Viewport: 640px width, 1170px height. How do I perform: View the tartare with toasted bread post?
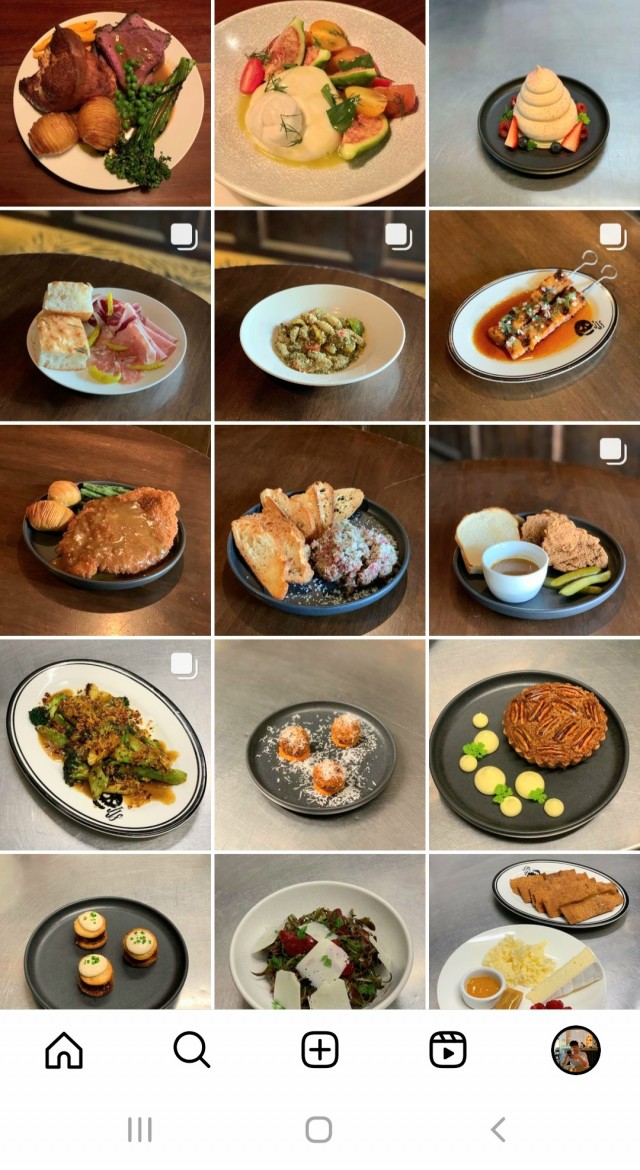coord(320,530)
